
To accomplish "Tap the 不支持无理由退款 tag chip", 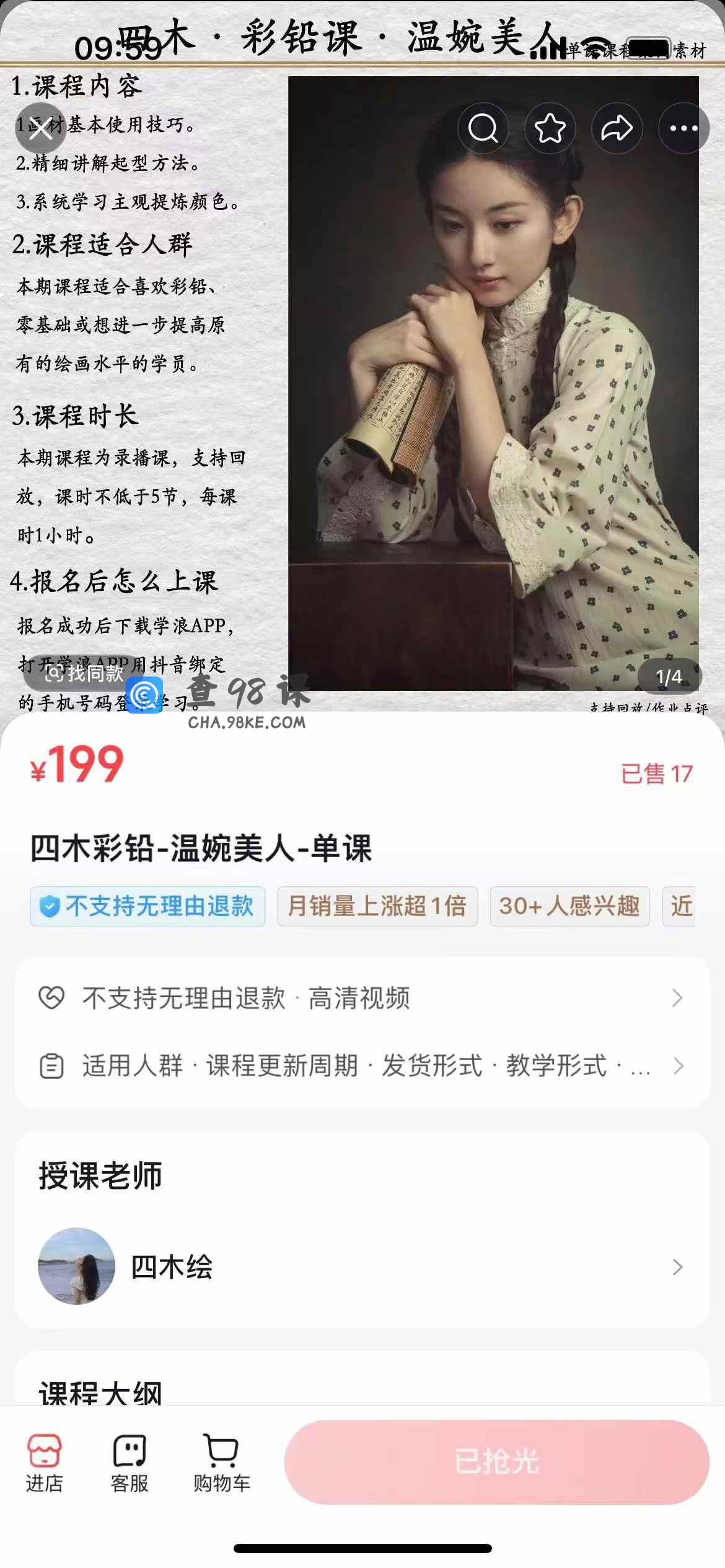I will coord(147,906).
